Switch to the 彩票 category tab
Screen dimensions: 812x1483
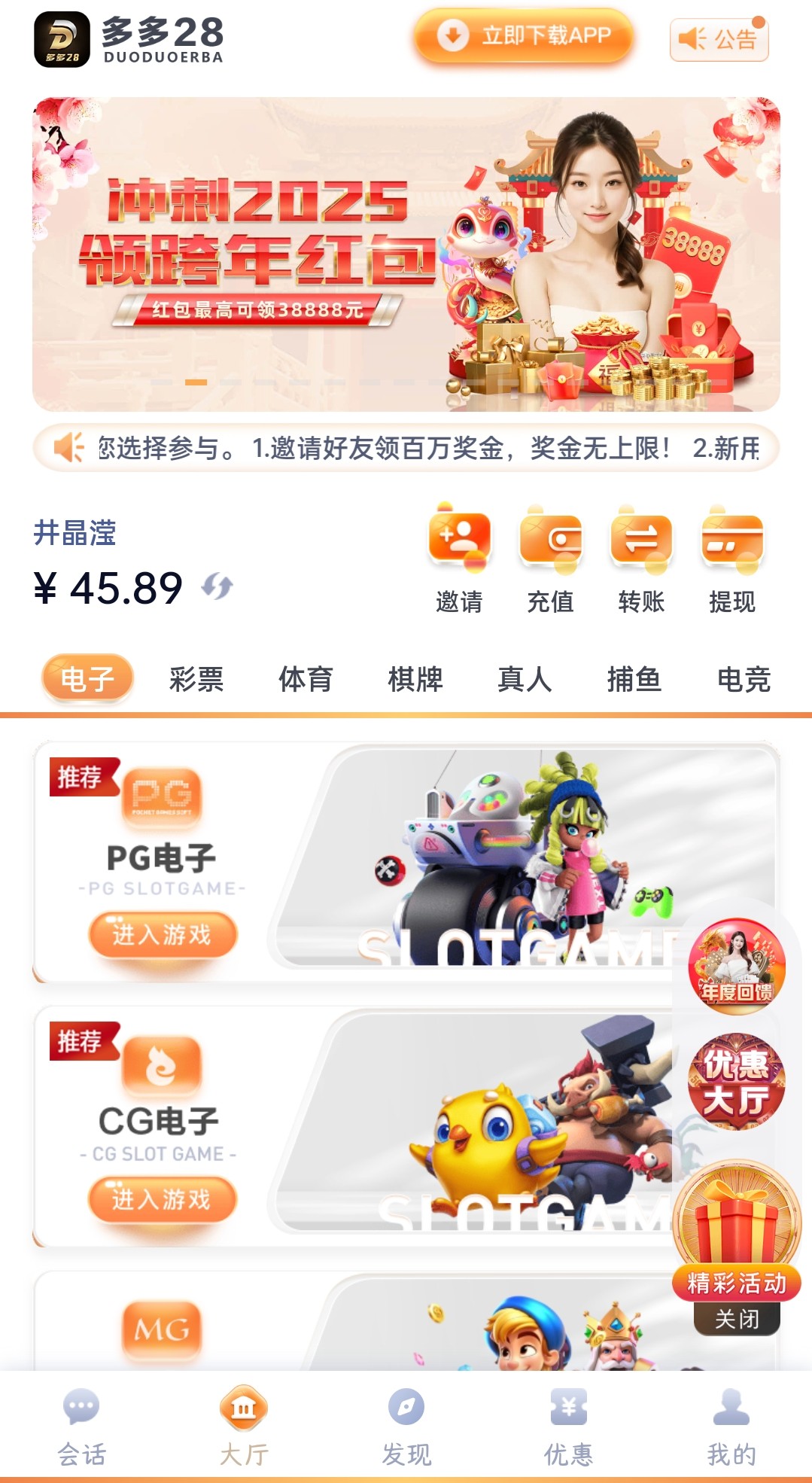(x=196, y=679)
